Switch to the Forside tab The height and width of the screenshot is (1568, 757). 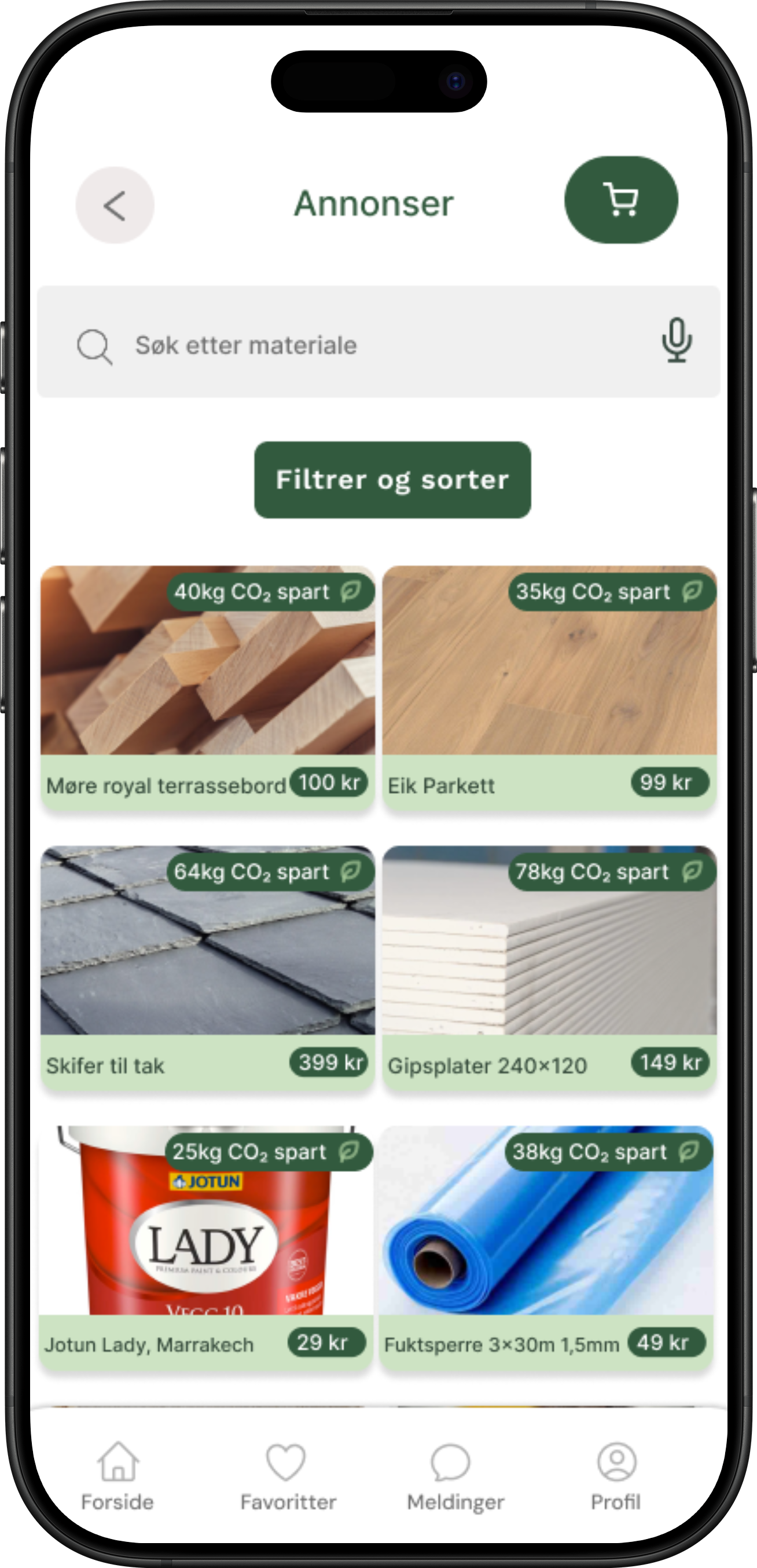tap(117, 1476)
